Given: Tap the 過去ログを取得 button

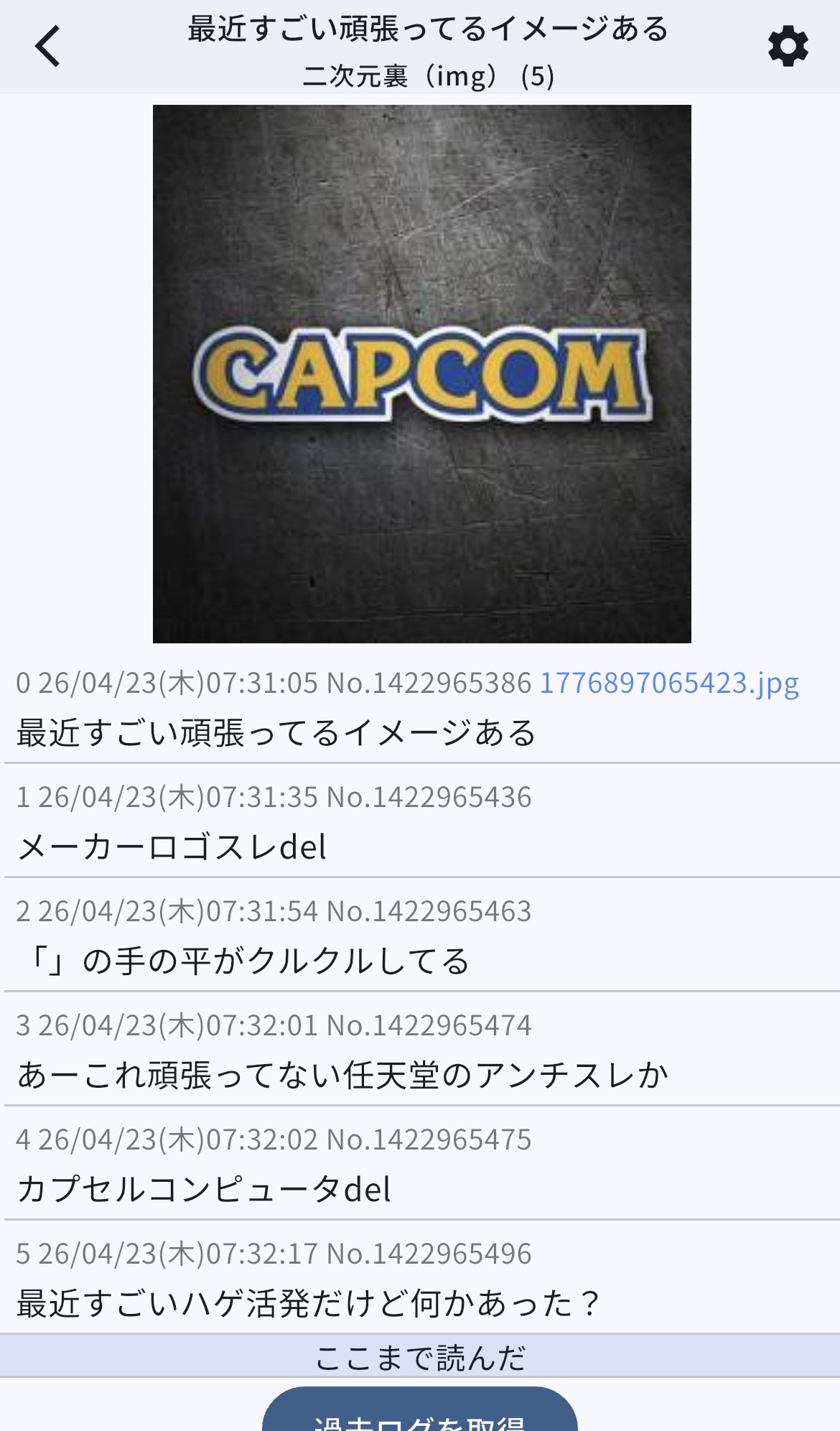Looking at the screenshot, I should click(420, 1414).
